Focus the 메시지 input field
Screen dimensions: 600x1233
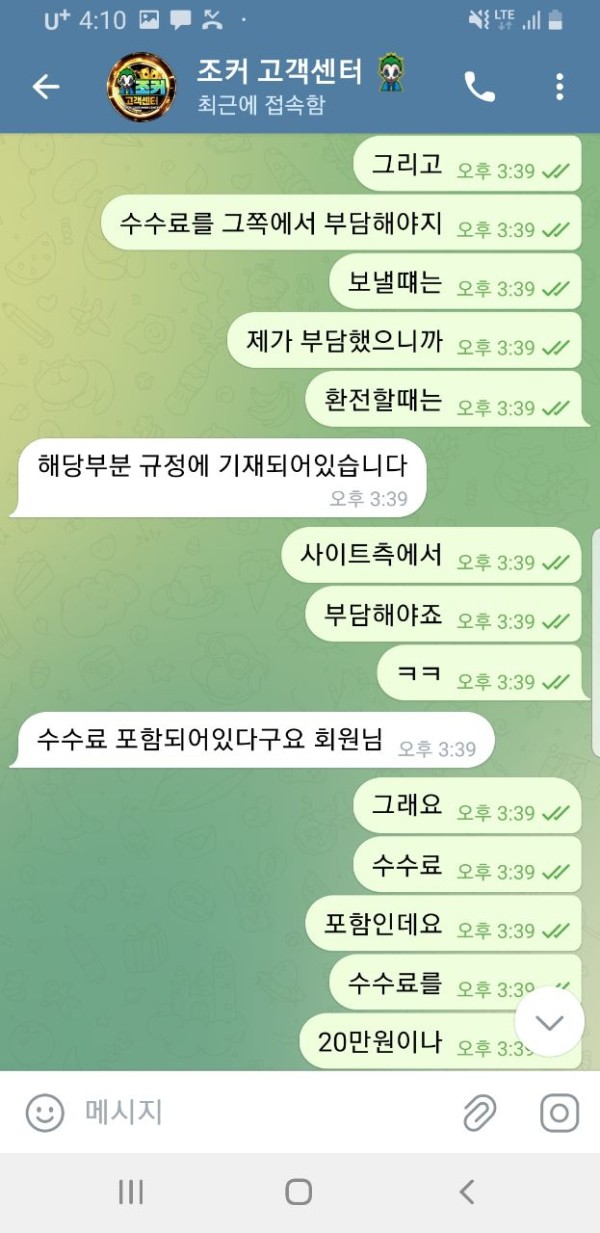click(250, 1112)
